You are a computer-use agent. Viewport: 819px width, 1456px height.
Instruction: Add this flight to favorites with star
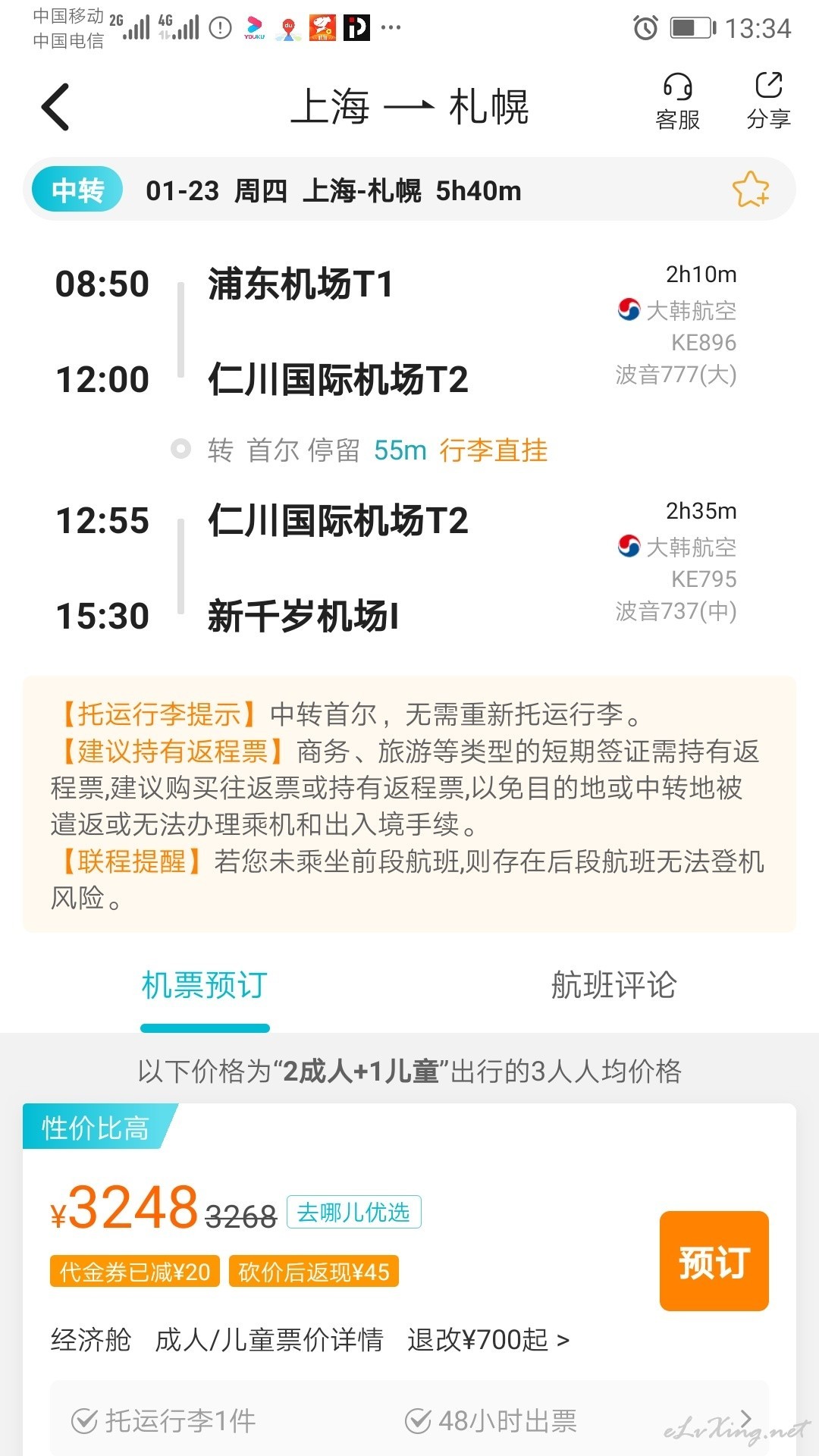pos(751,190)
